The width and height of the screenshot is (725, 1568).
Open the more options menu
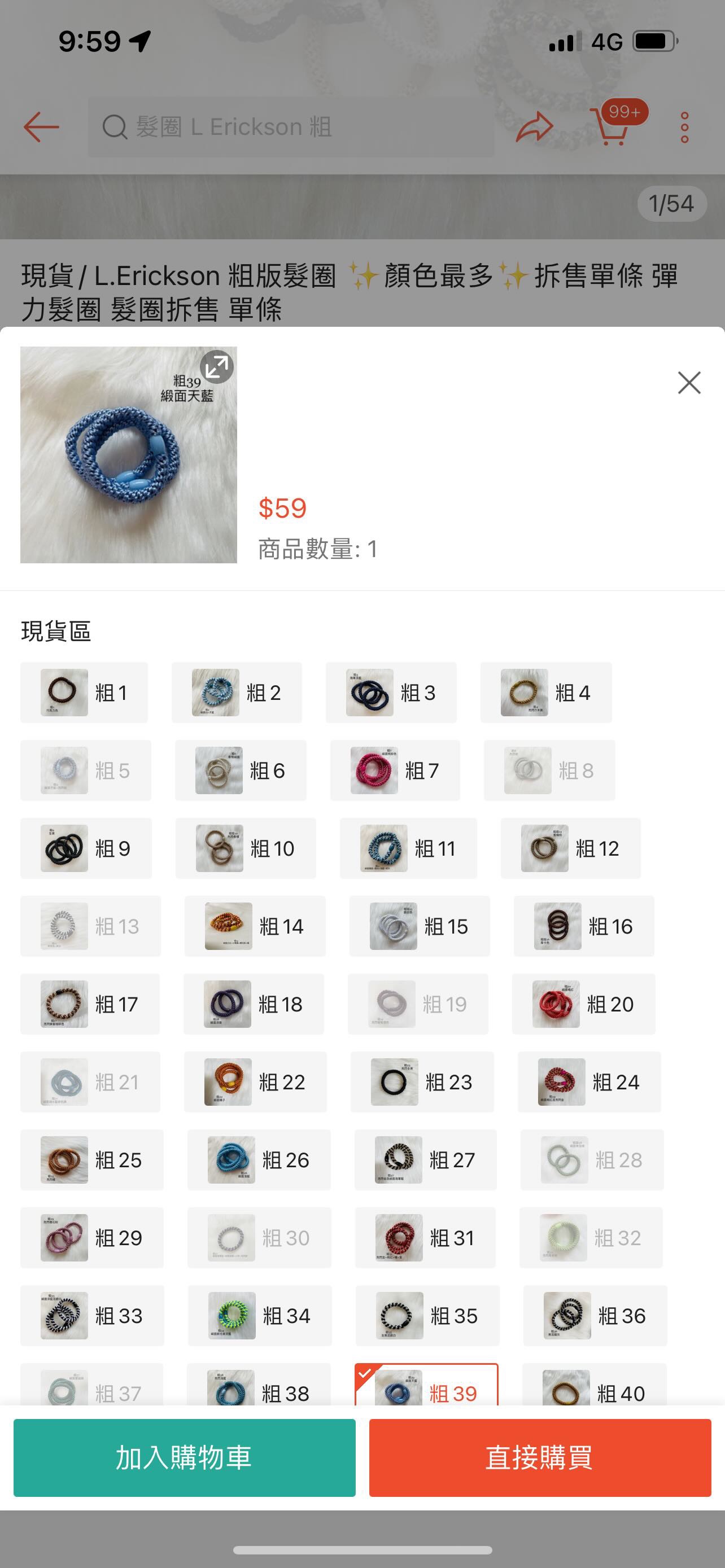(684, 126)
